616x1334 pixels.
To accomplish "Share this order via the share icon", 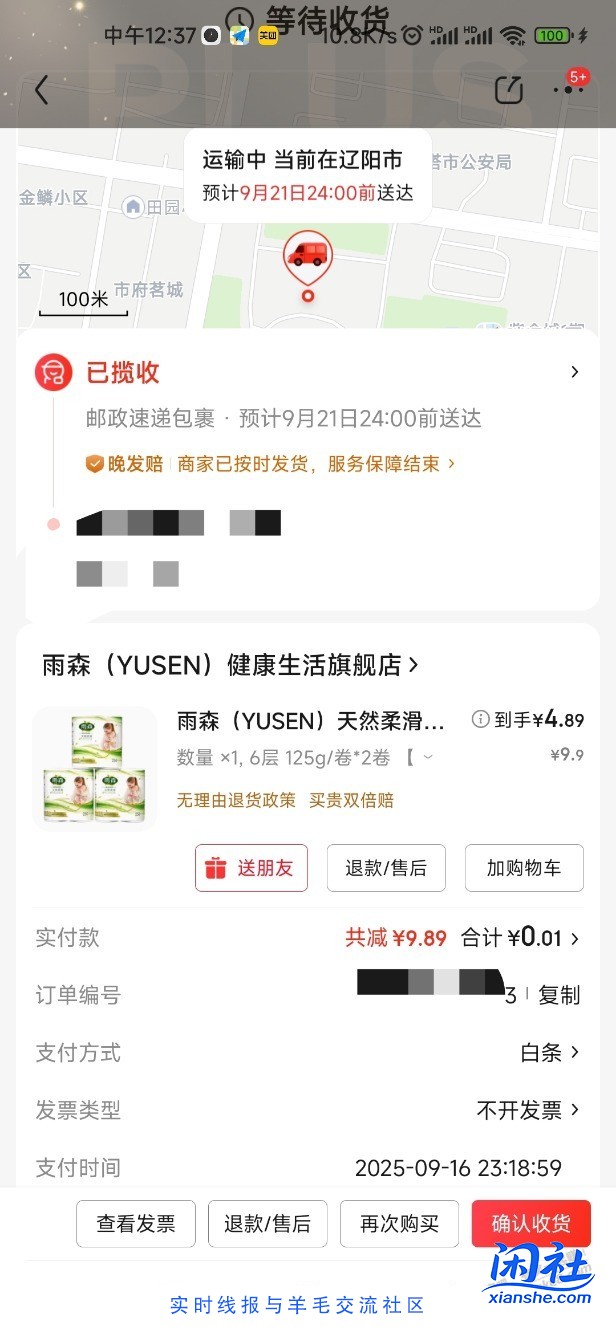I will tap(509, 90).
